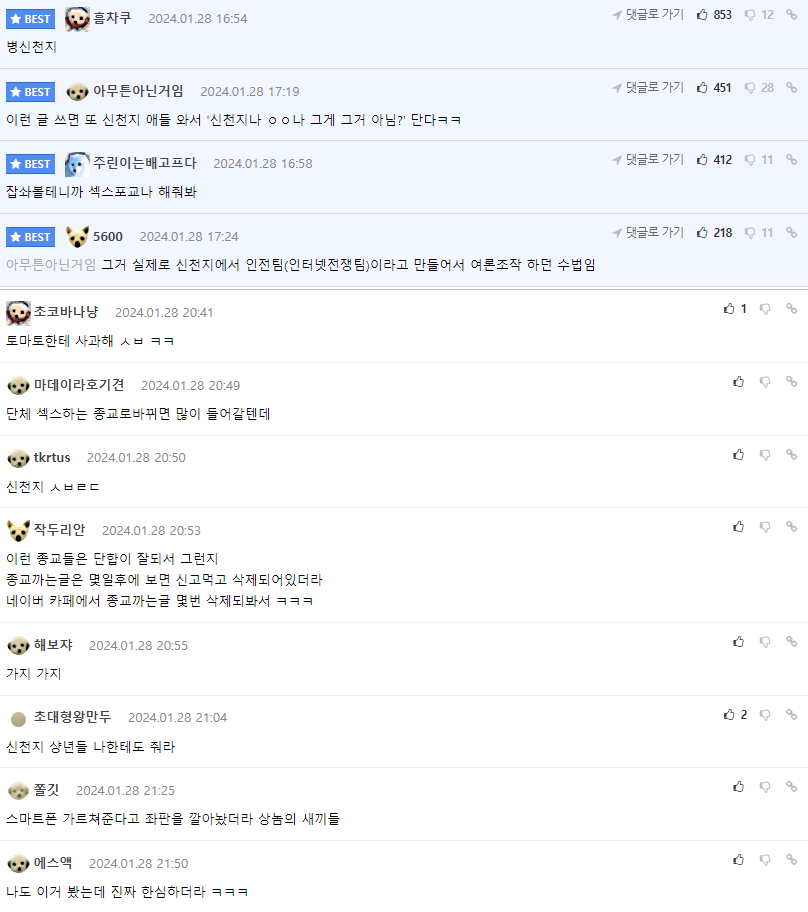This screenshot has width=808, height=912.
Task: Go to 아무튼아닌거임's comment via 댓글로 가기
Action: click(649, 88)
